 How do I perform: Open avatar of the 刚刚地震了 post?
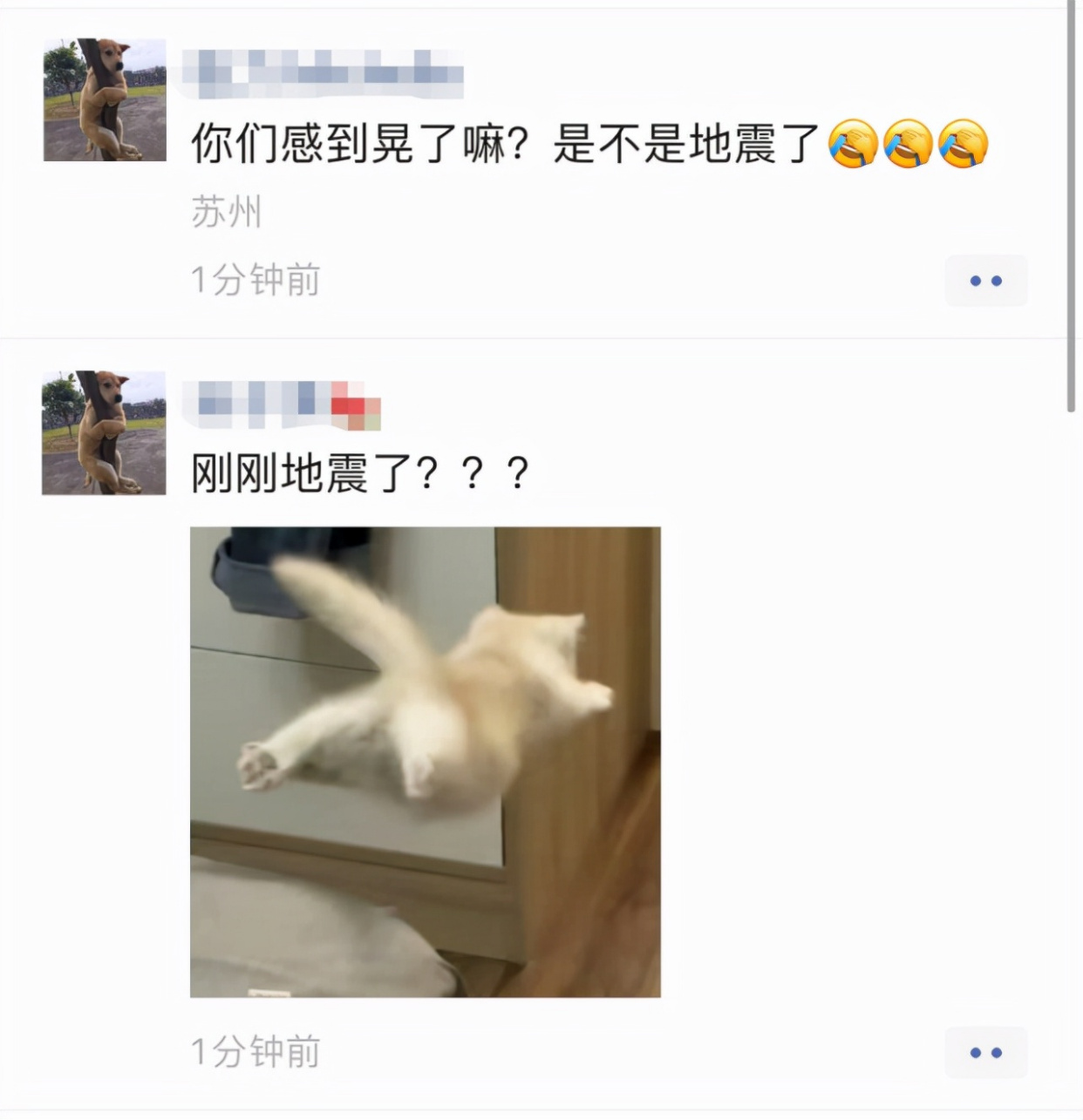[104, 433]
